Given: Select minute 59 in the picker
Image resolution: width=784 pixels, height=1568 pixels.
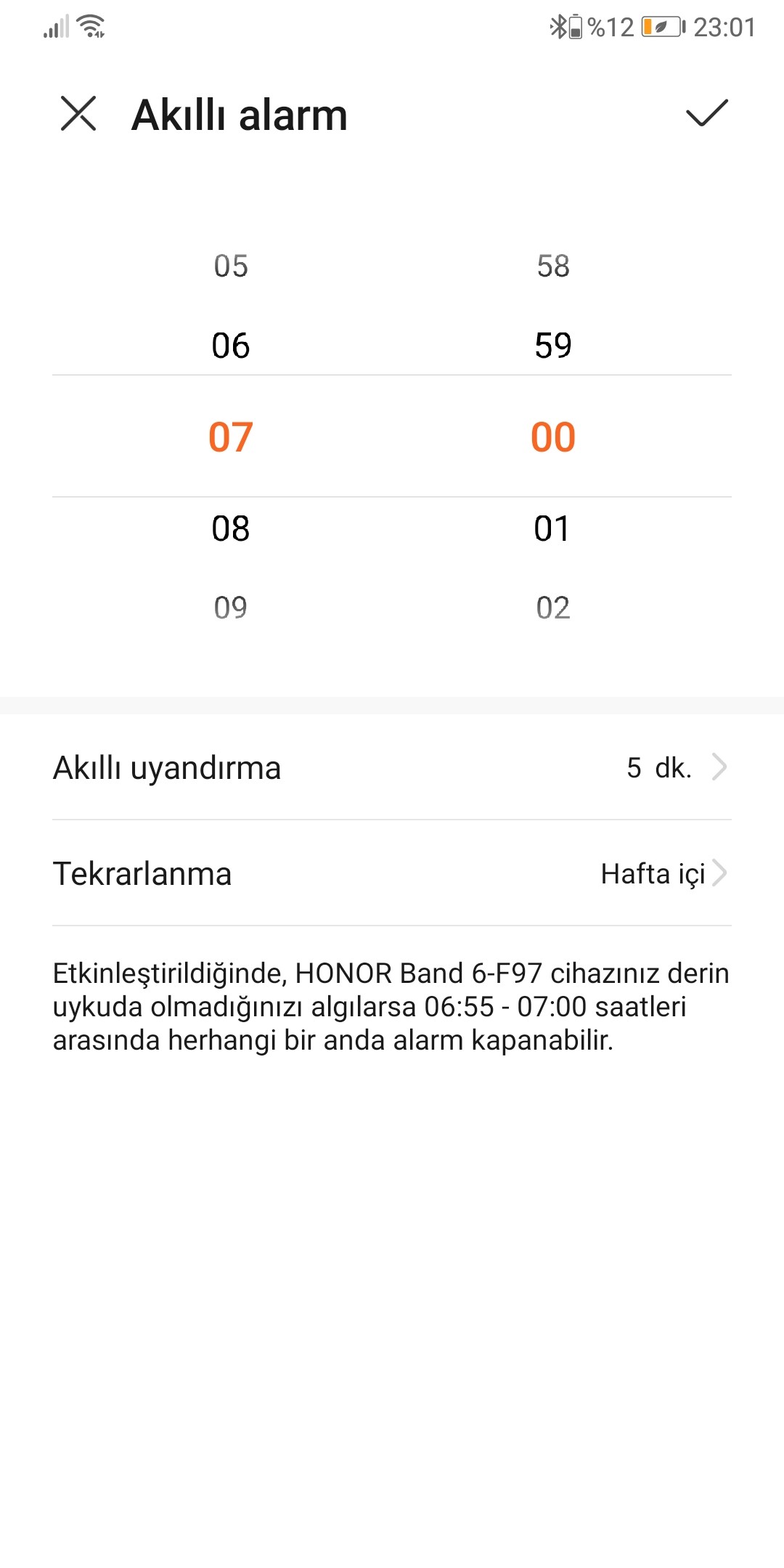Looking at the screenshot, I should click(553, 346).
